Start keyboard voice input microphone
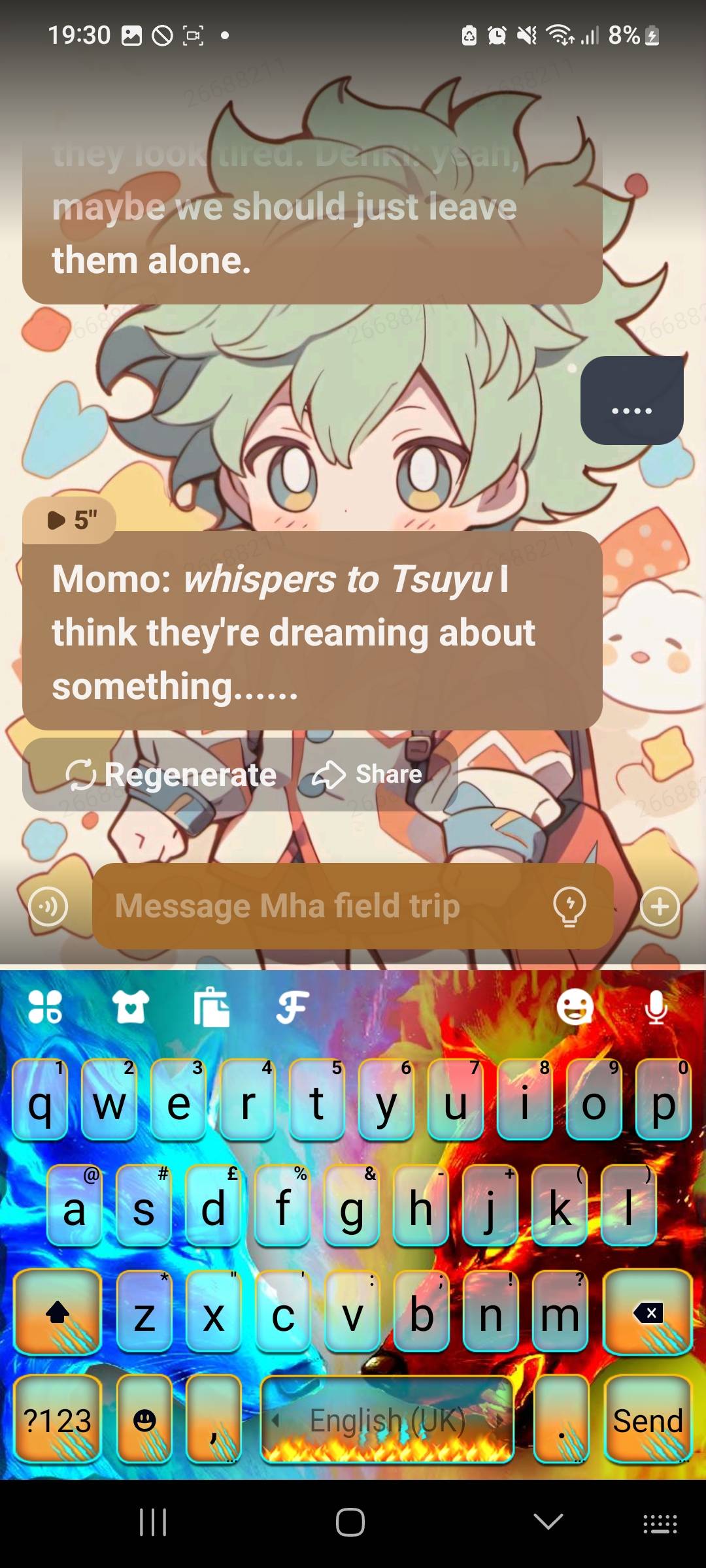This screenshot has width=706, height=1568. coord(656,1007)
